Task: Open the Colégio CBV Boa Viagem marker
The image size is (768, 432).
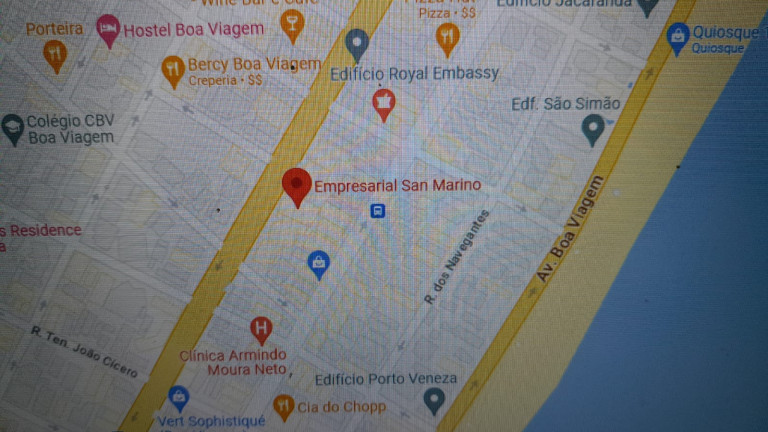Action: [13, 128]
